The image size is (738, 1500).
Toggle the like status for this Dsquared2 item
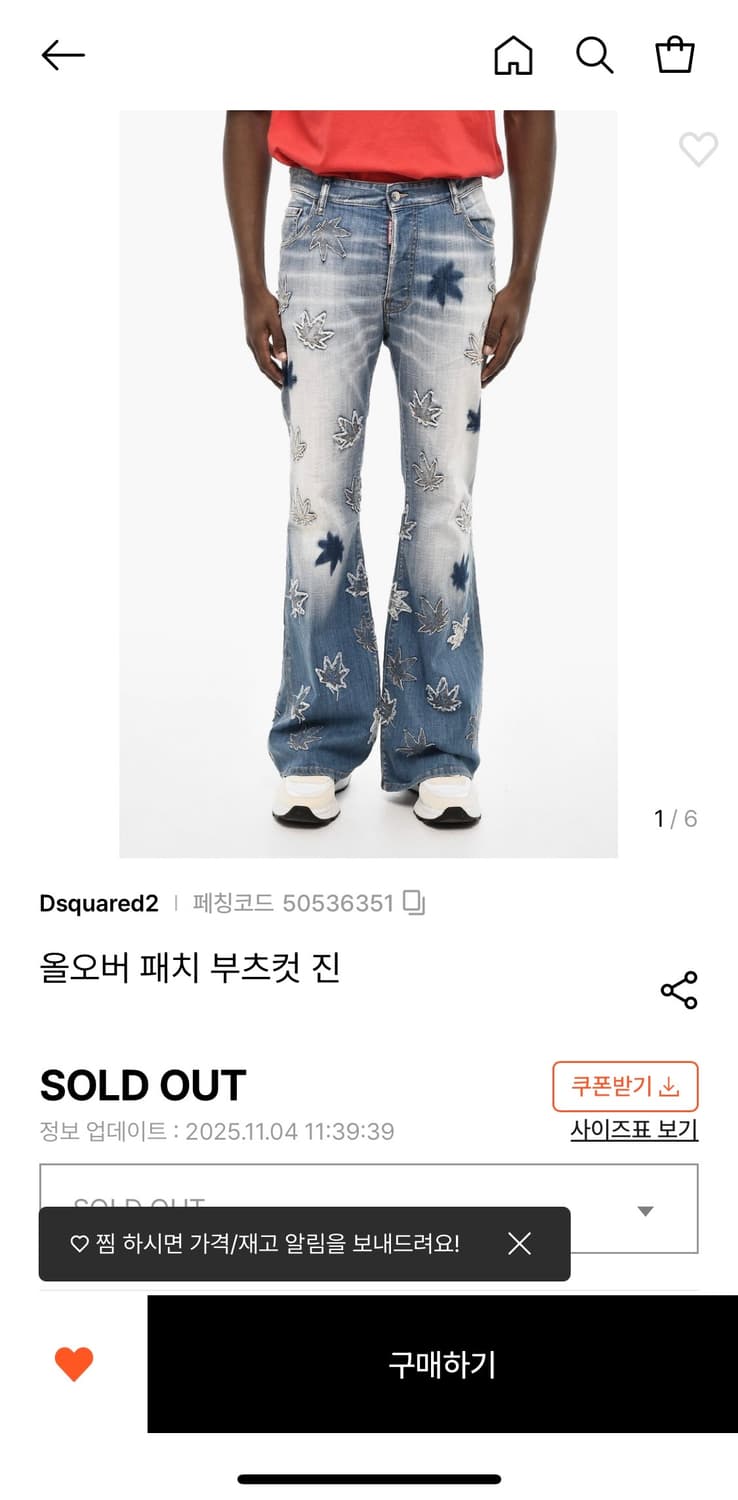point(73,1362)
